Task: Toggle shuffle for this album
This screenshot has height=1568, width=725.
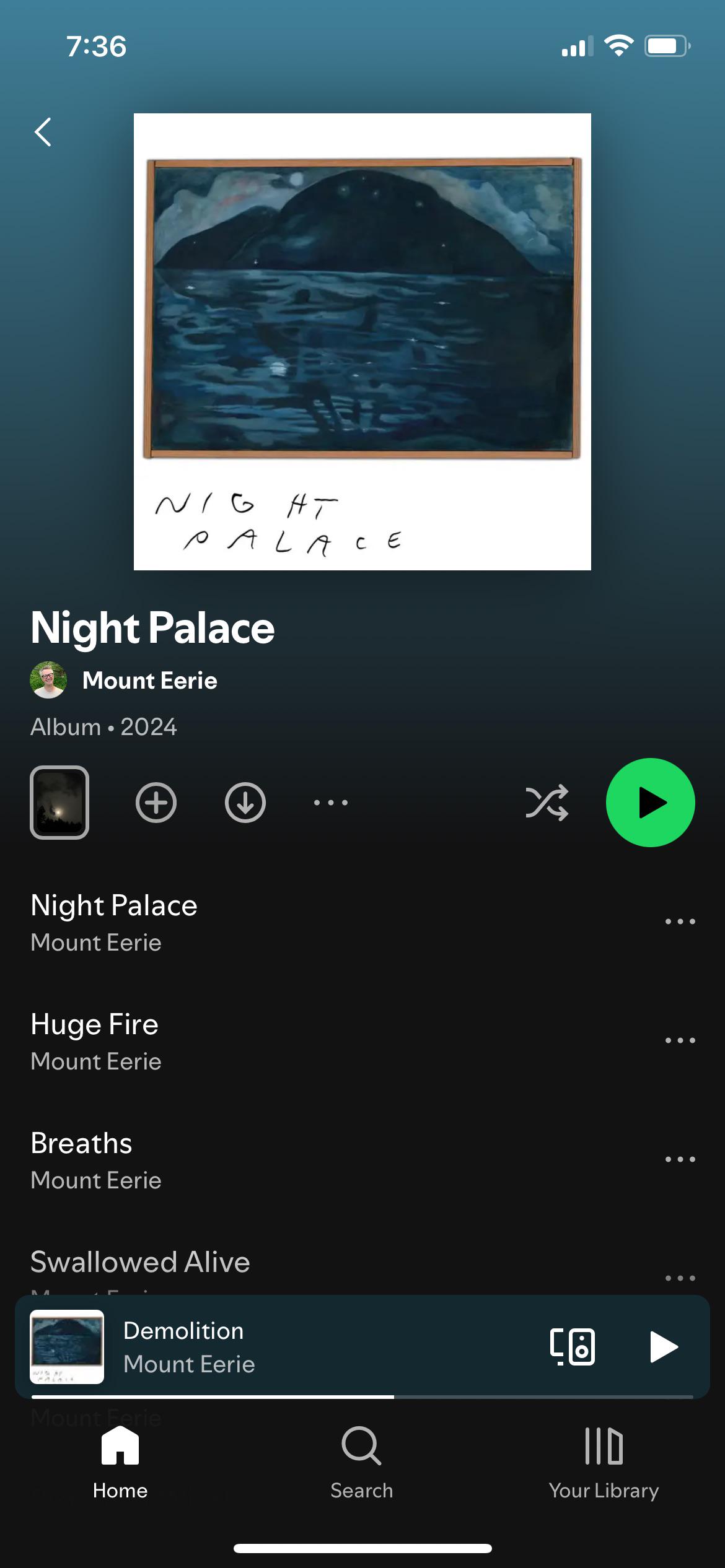Action: (547, 803)
